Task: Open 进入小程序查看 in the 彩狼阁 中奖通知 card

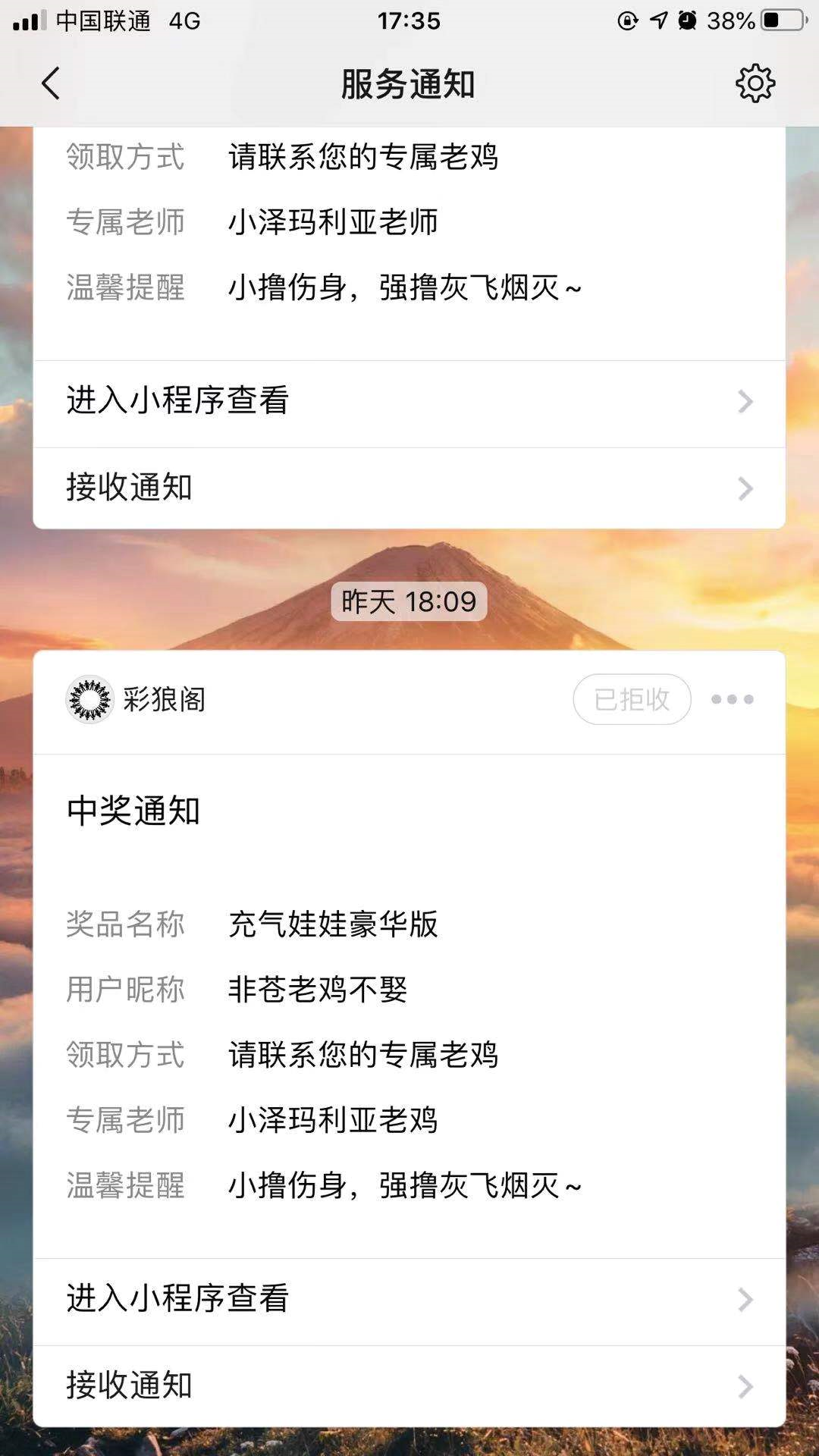Action: 409,1298
